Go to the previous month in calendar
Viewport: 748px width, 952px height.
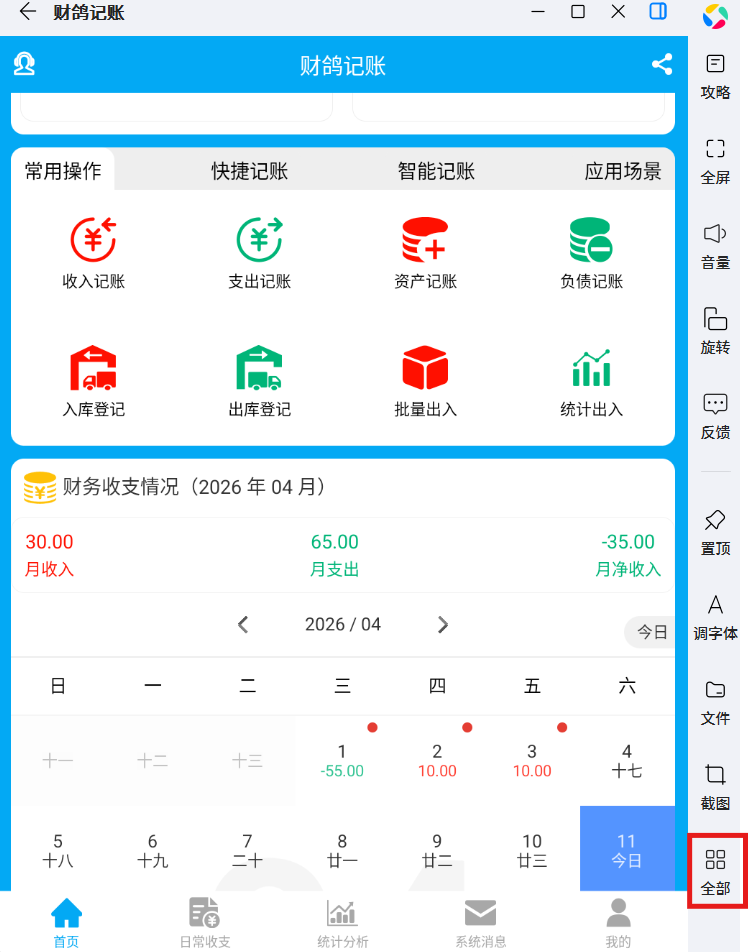pyautogui.click(x=243, y=625)
